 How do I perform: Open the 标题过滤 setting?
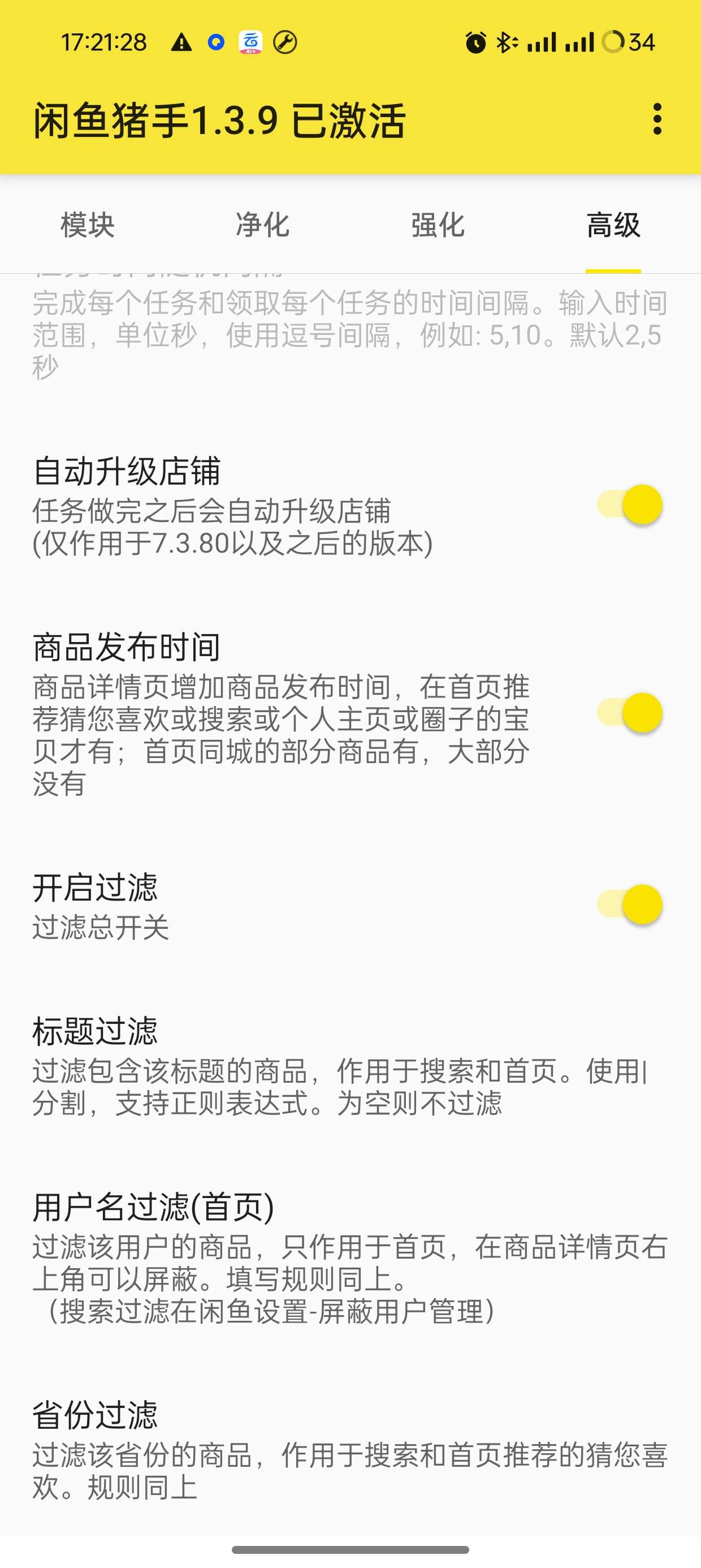tap(350, 1066)
